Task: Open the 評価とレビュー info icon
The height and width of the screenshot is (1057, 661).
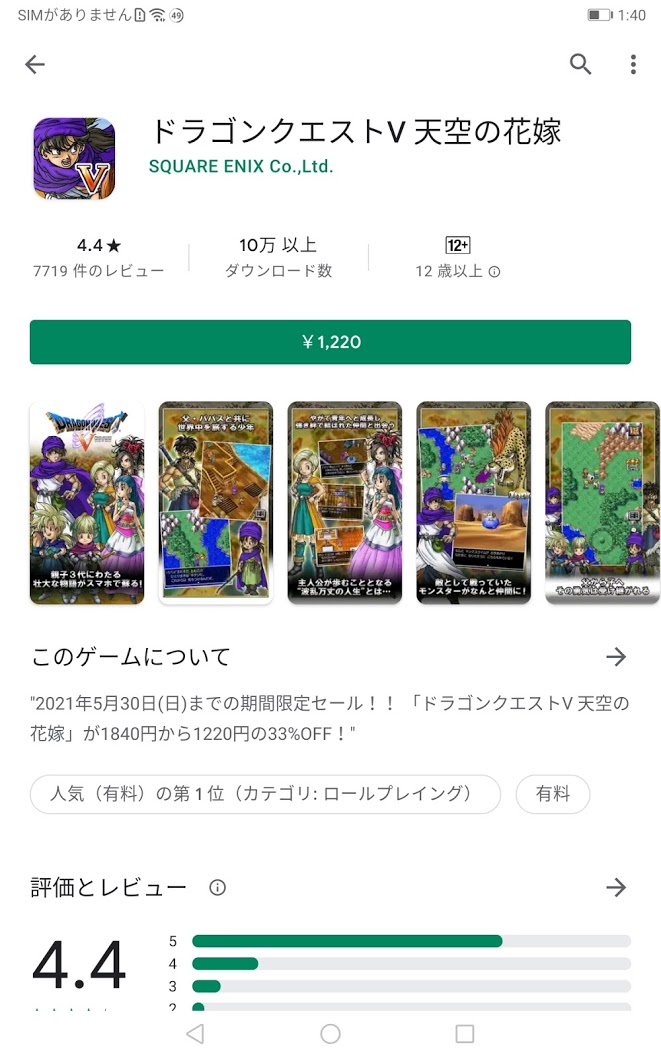Action: tap(218, 887)
